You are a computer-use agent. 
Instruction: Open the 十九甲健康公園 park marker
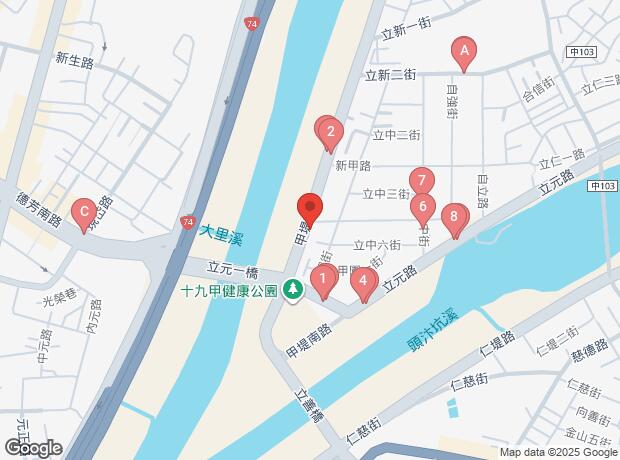click(x=293, y=291)
